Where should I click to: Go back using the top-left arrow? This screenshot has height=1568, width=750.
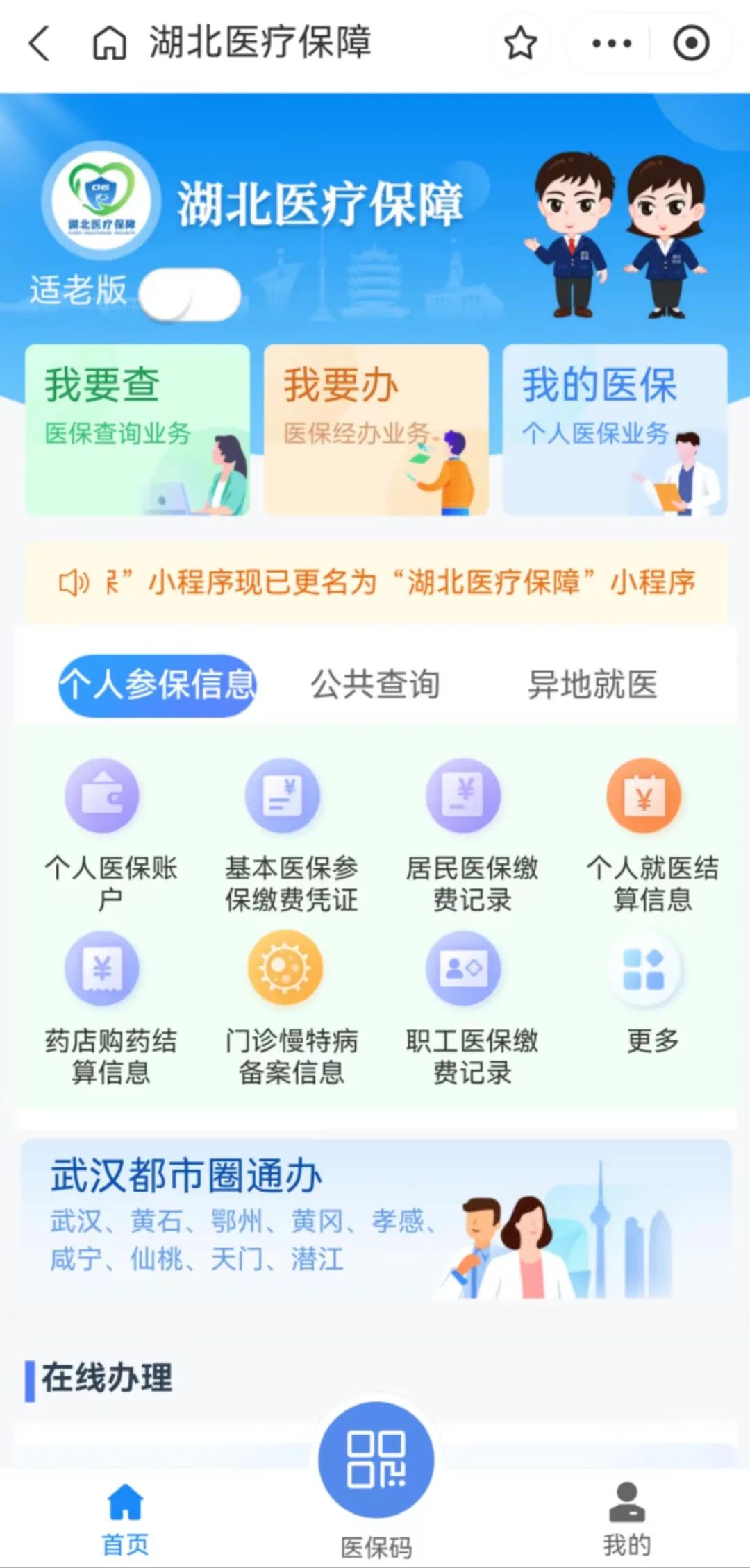(40, 43)
